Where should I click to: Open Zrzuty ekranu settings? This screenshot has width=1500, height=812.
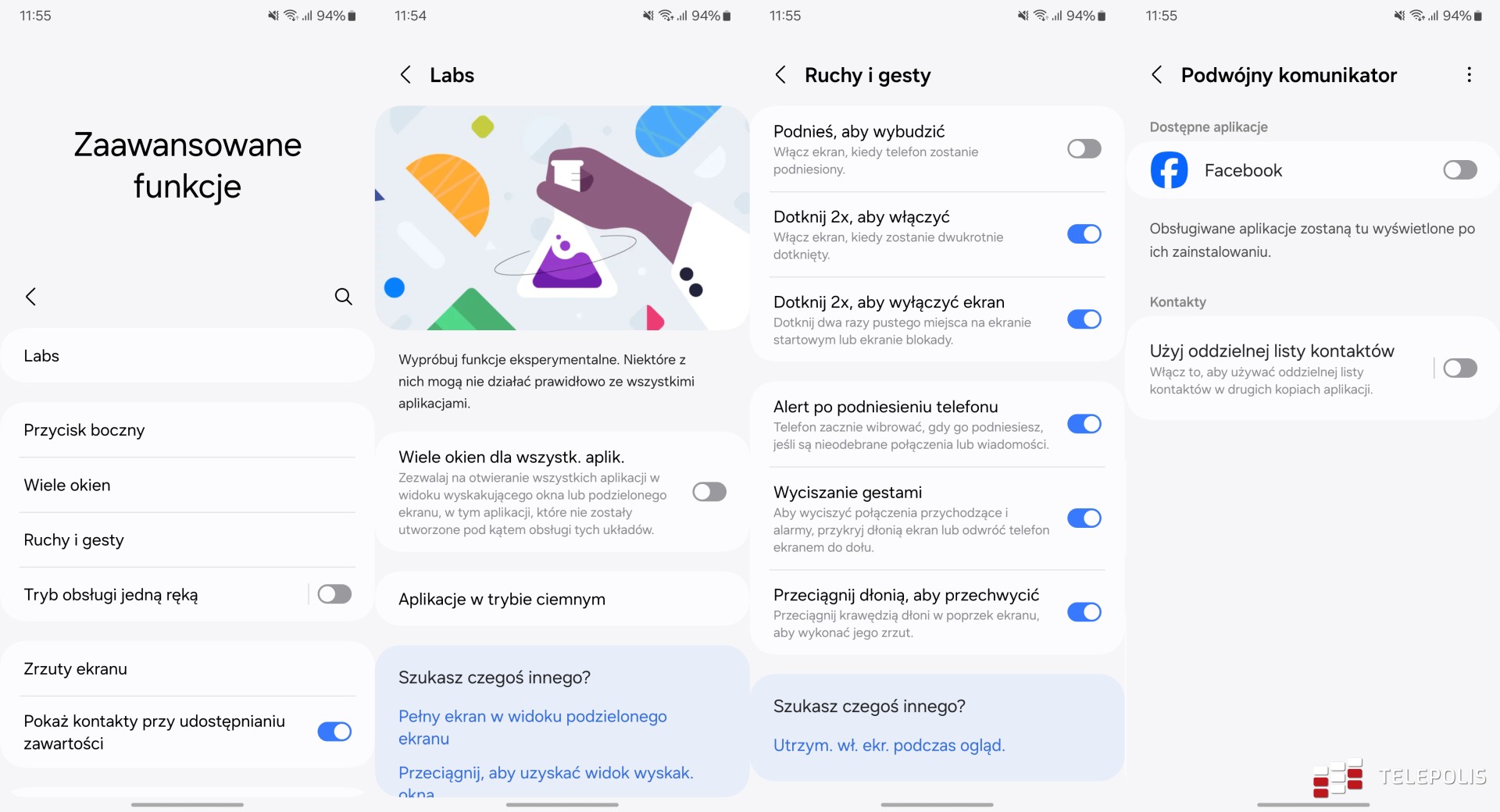pyautogui.click(x=187, y=669)
